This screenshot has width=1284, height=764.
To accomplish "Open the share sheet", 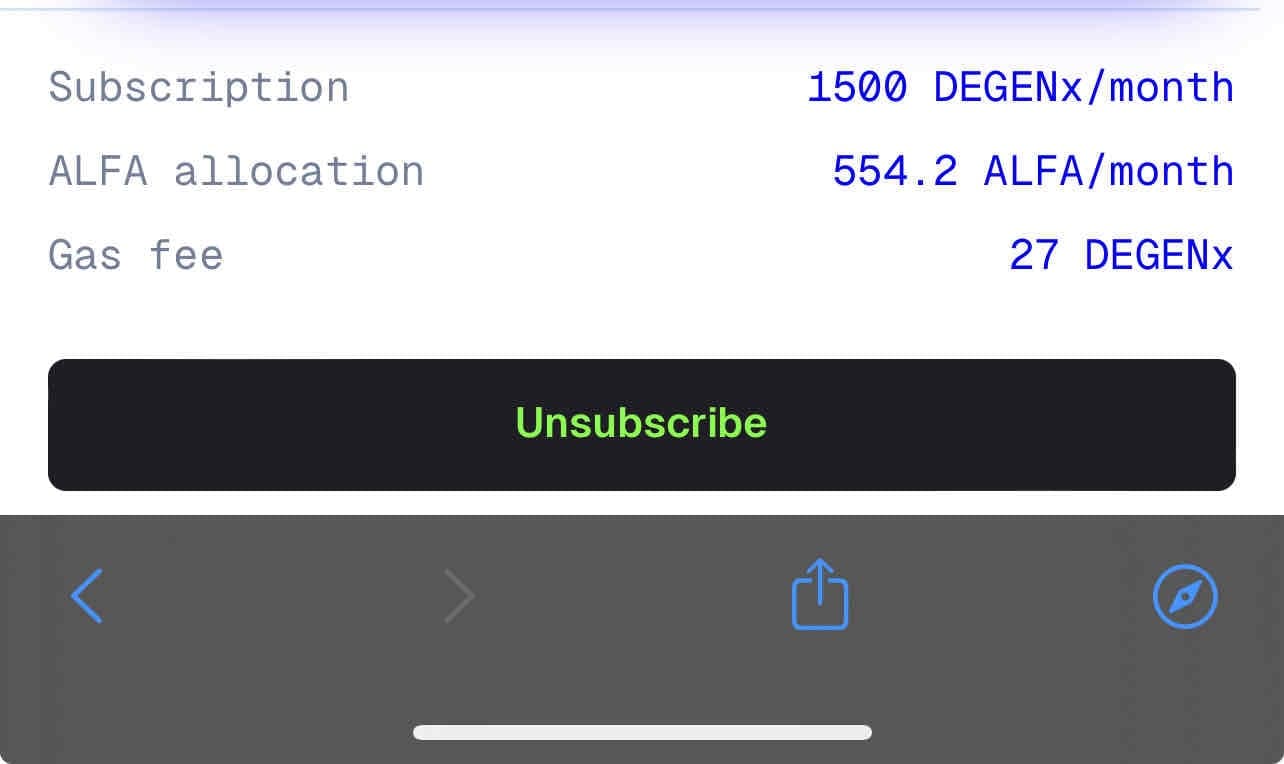I will click(x=820, y=595).
